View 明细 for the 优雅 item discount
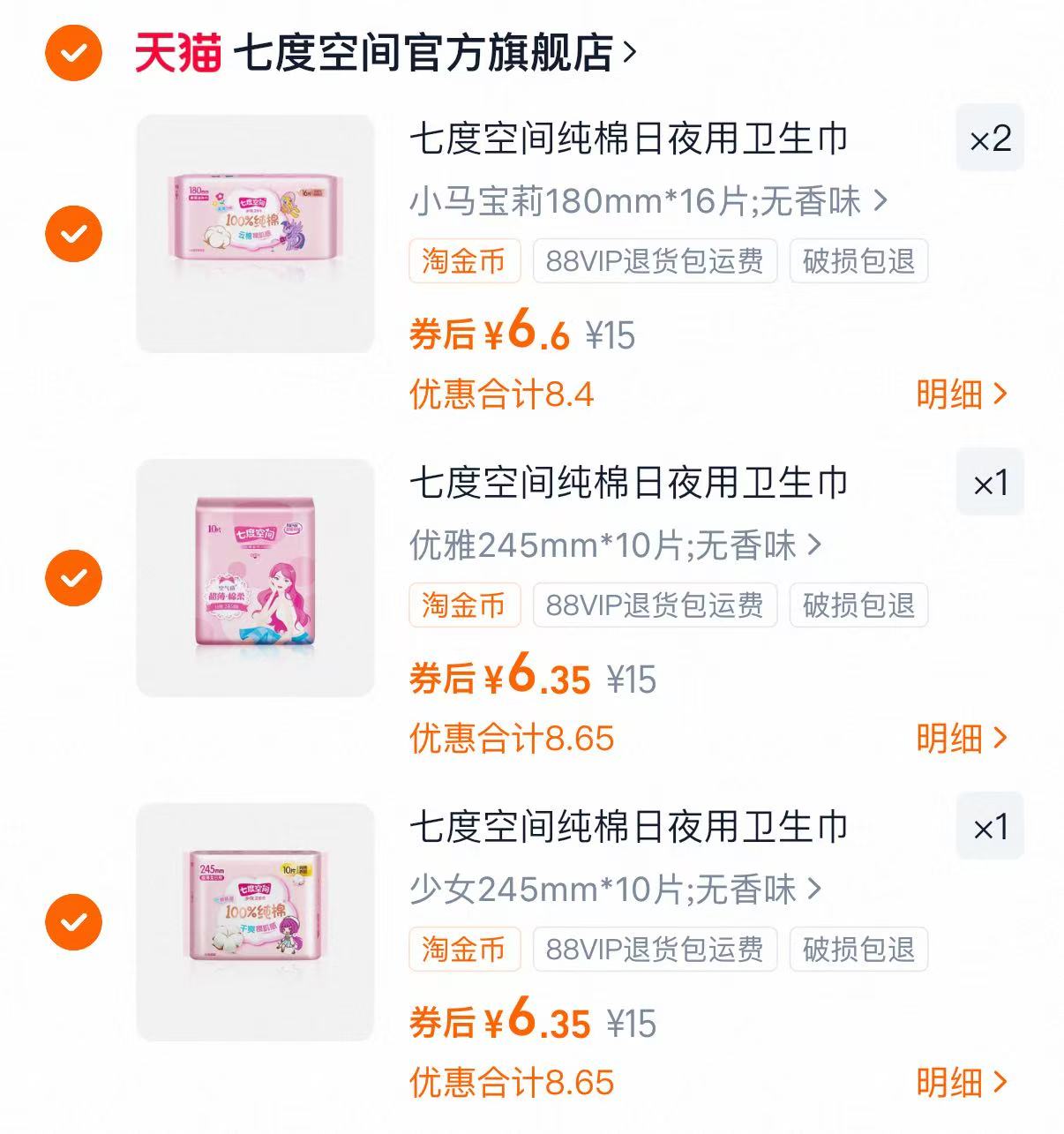This screenshot has height=1134, width=1064. (961, 738)
